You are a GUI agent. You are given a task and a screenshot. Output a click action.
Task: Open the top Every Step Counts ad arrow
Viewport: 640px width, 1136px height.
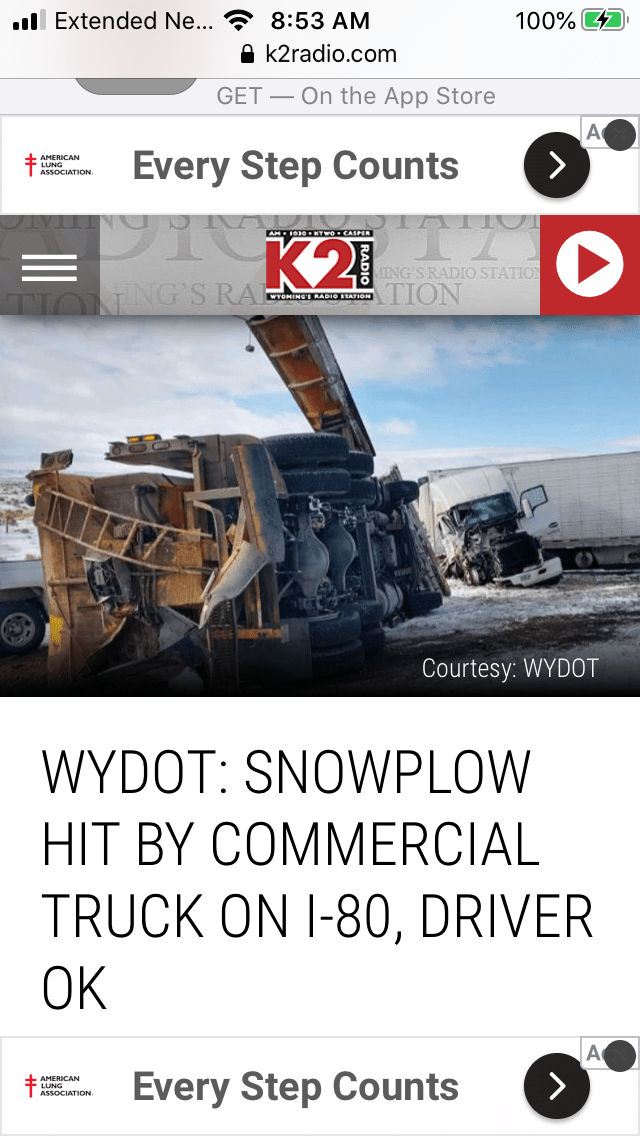(556, 165)
